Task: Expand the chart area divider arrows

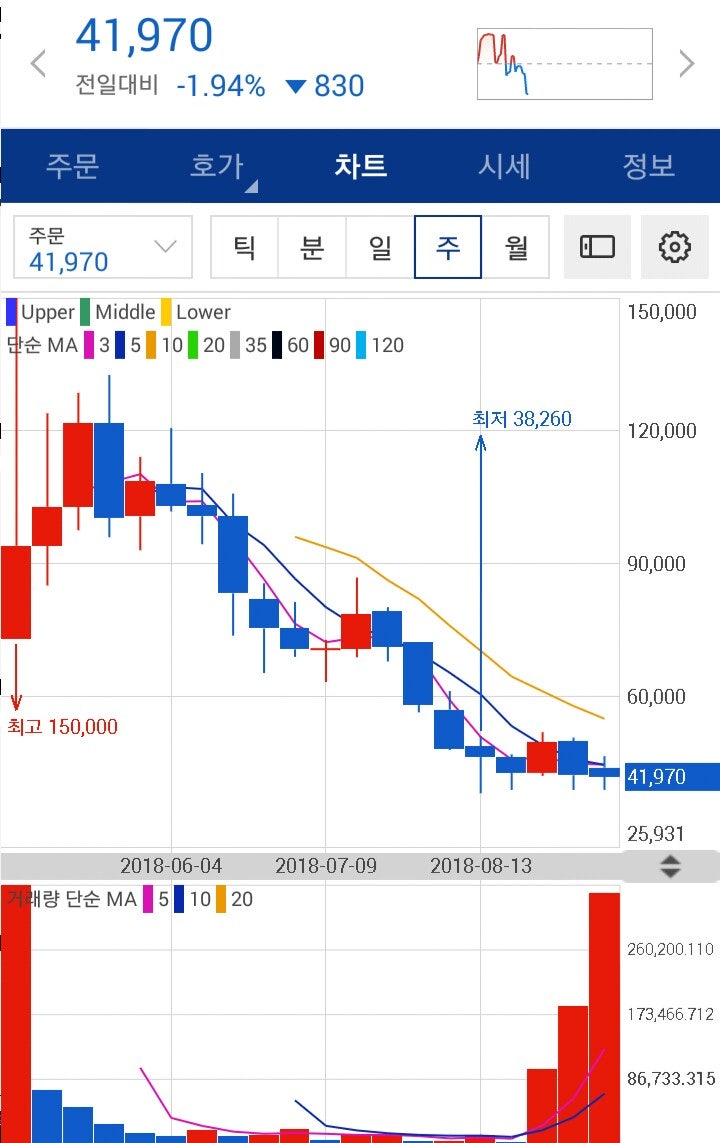Action: coord(672,866)
